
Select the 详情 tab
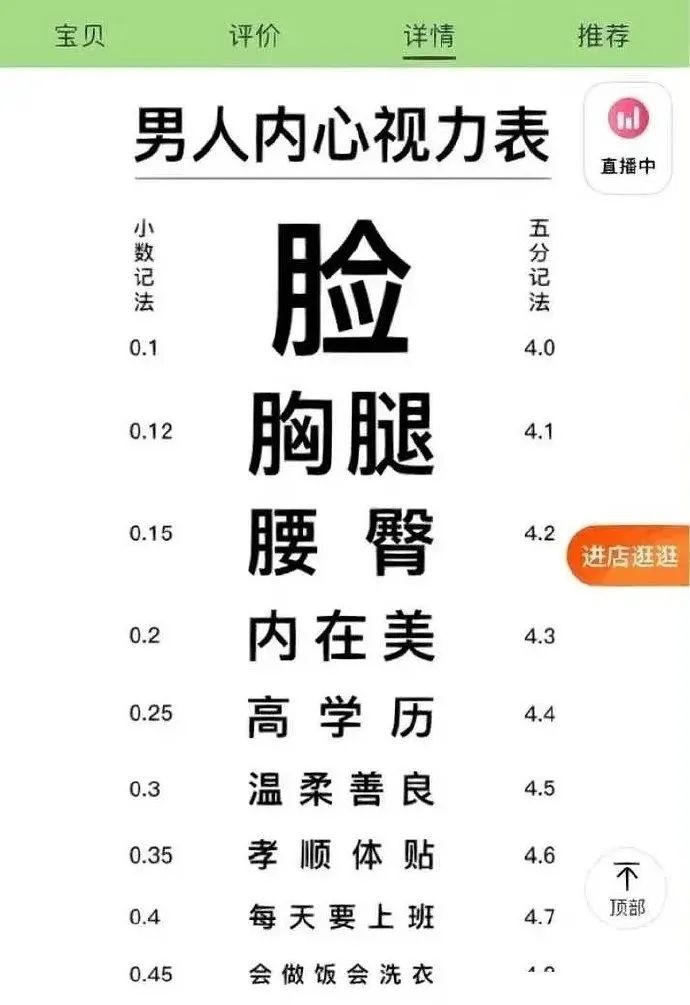click(429, 36)
